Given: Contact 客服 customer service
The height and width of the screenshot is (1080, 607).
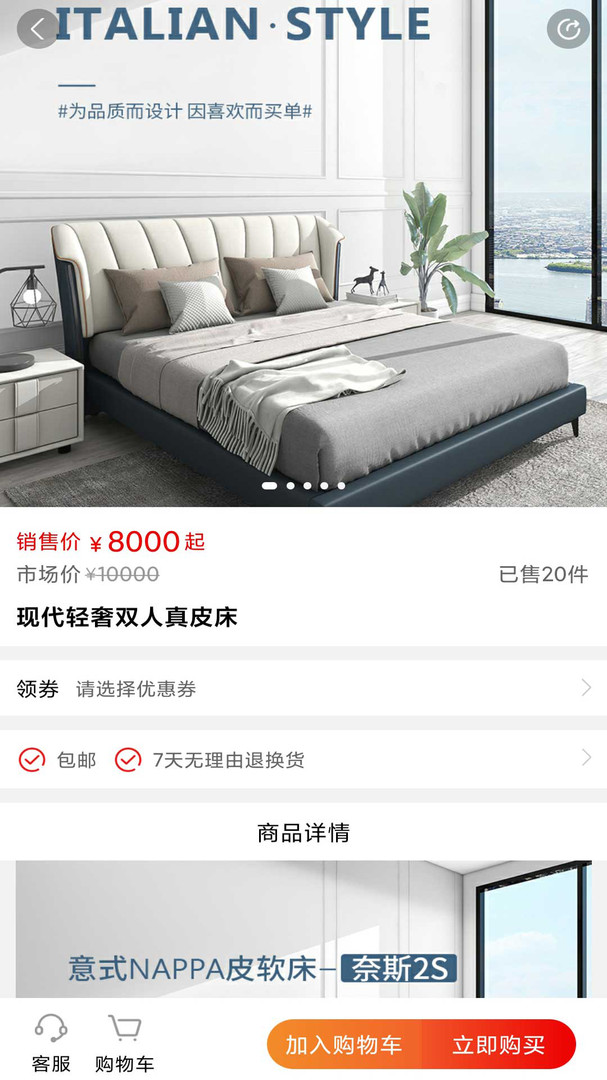Looking at the screenshot, I should pyautogui.click(x=51, y=1043).
